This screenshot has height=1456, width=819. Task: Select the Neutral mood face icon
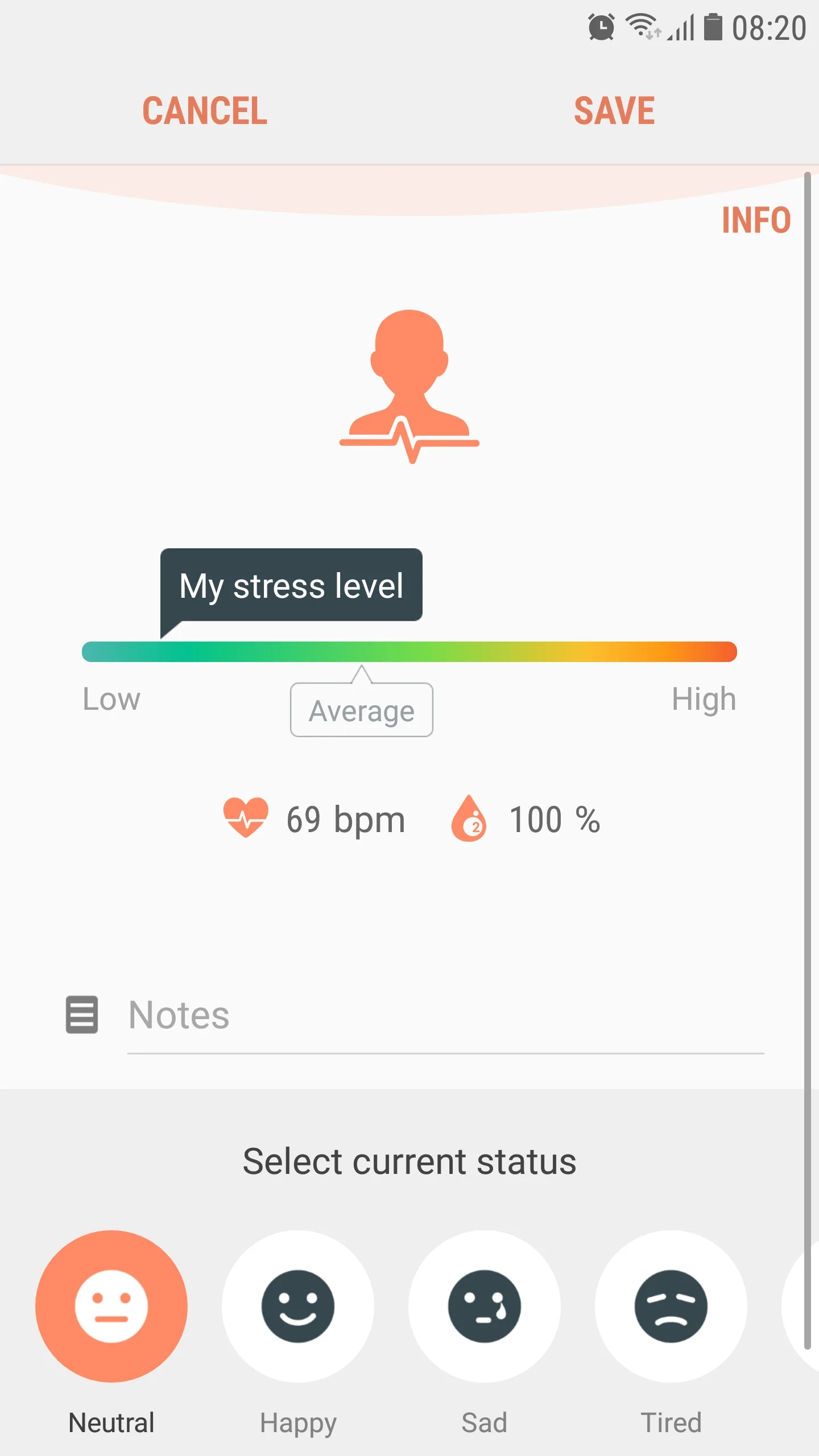tap(111, 1306)
